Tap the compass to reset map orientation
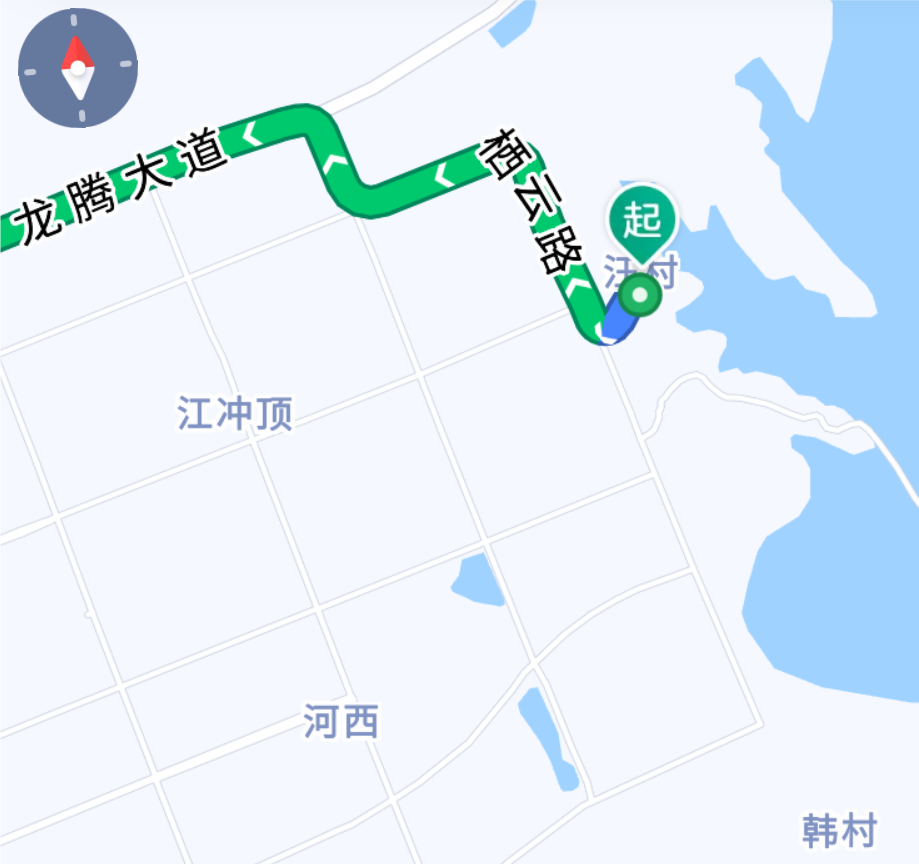The image size is (919, 864). click(78, 68)
